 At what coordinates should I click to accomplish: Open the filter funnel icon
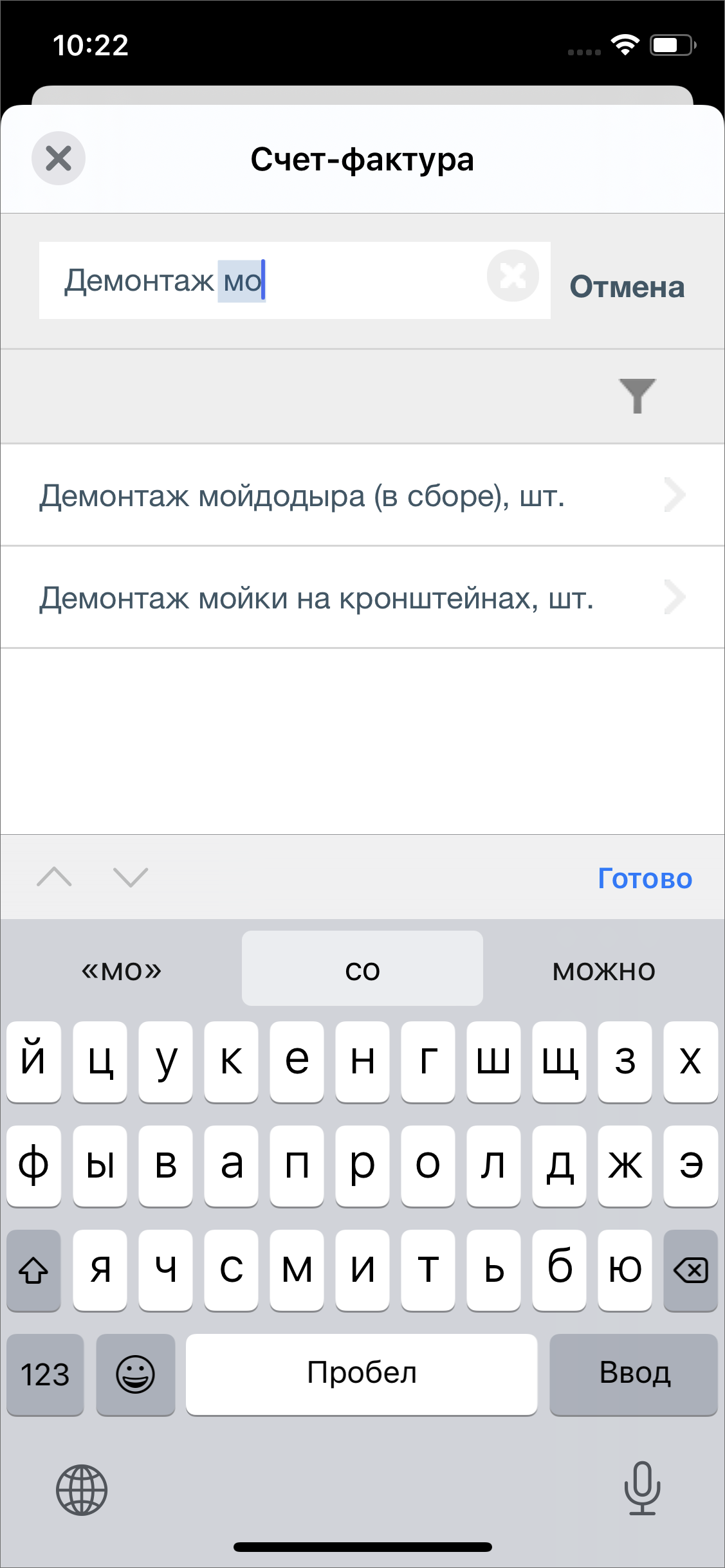coord(637,396)
